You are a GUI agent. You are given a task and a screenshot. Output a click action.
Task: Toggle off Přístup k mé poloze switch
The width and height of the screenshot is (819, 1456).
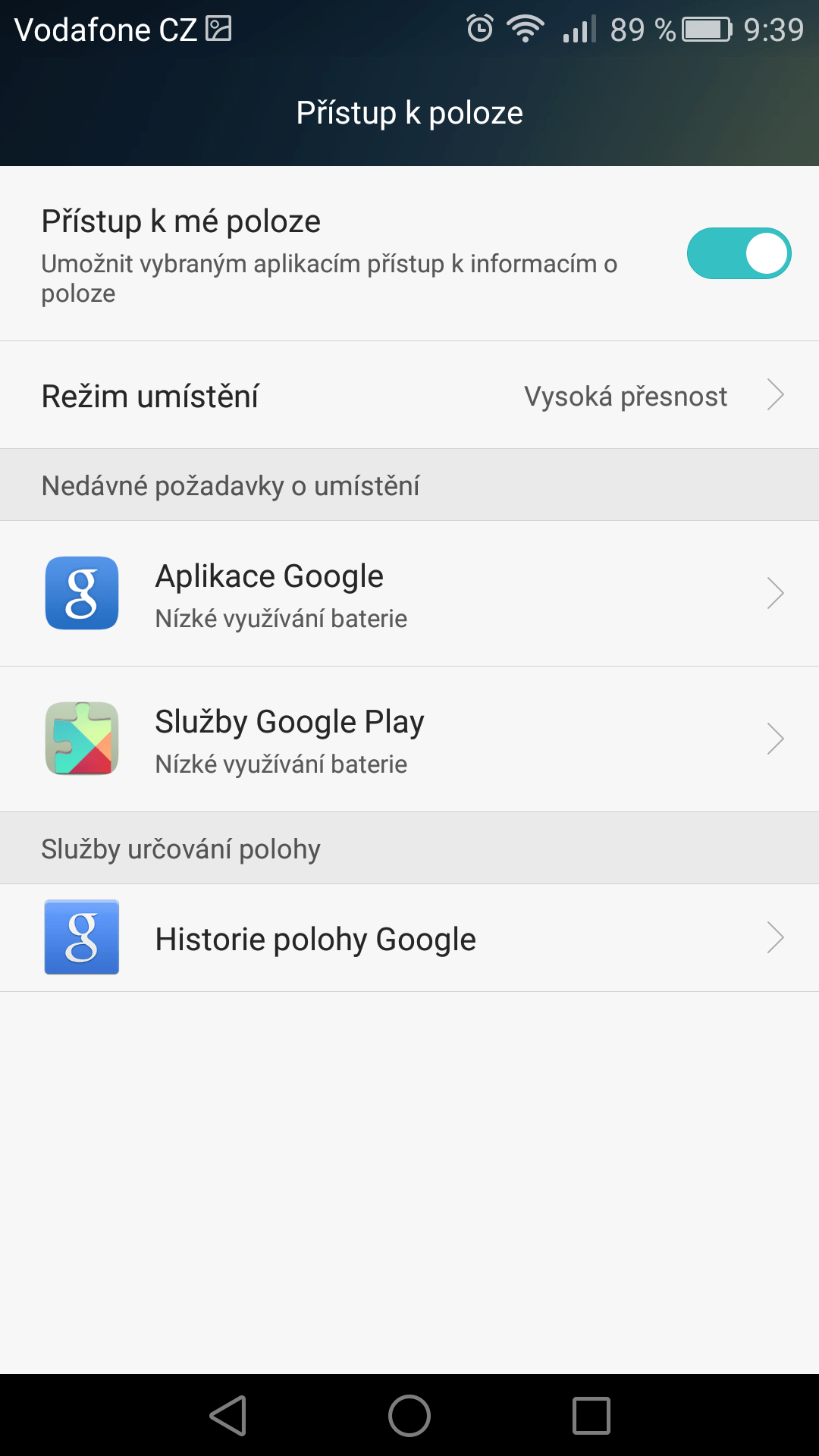739,253
